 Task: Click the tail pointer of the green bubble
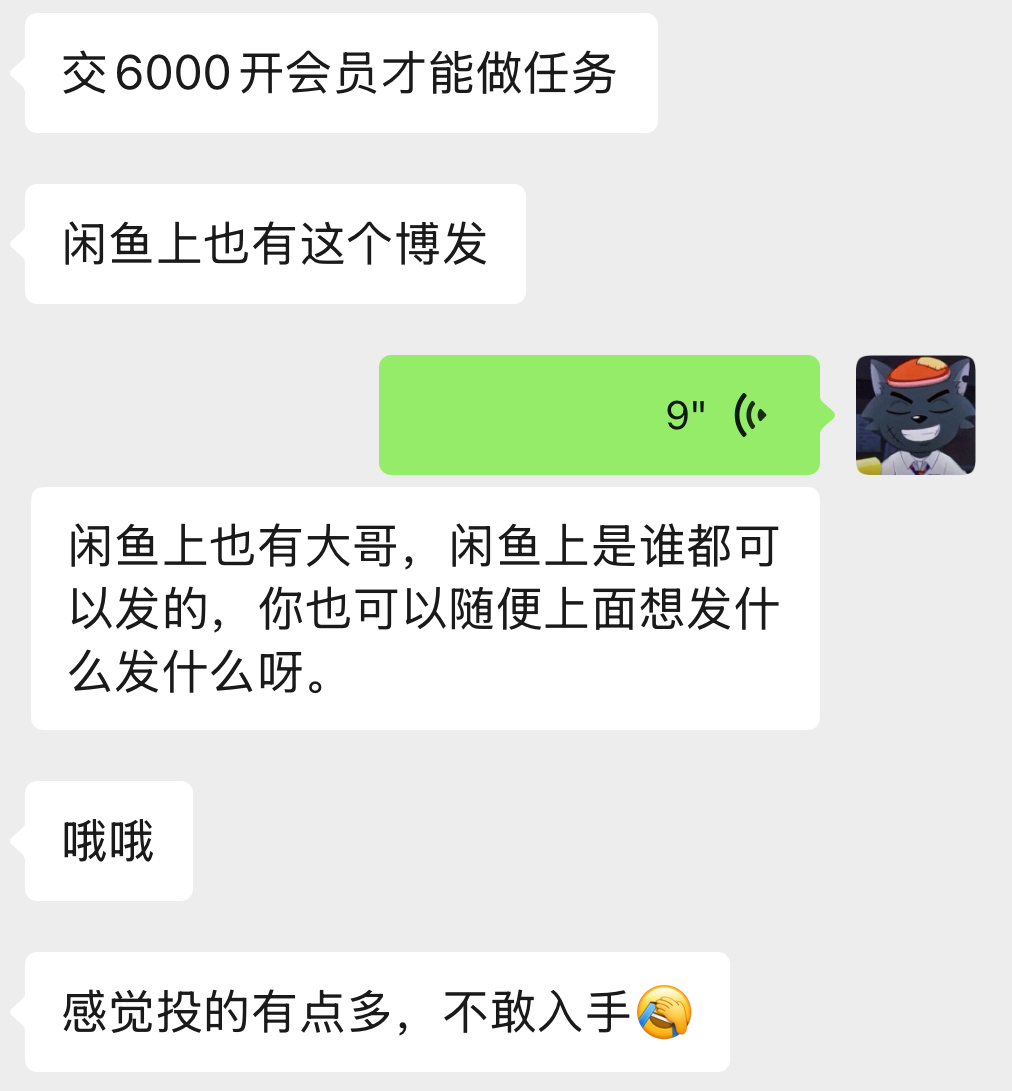tap(828, 414)
